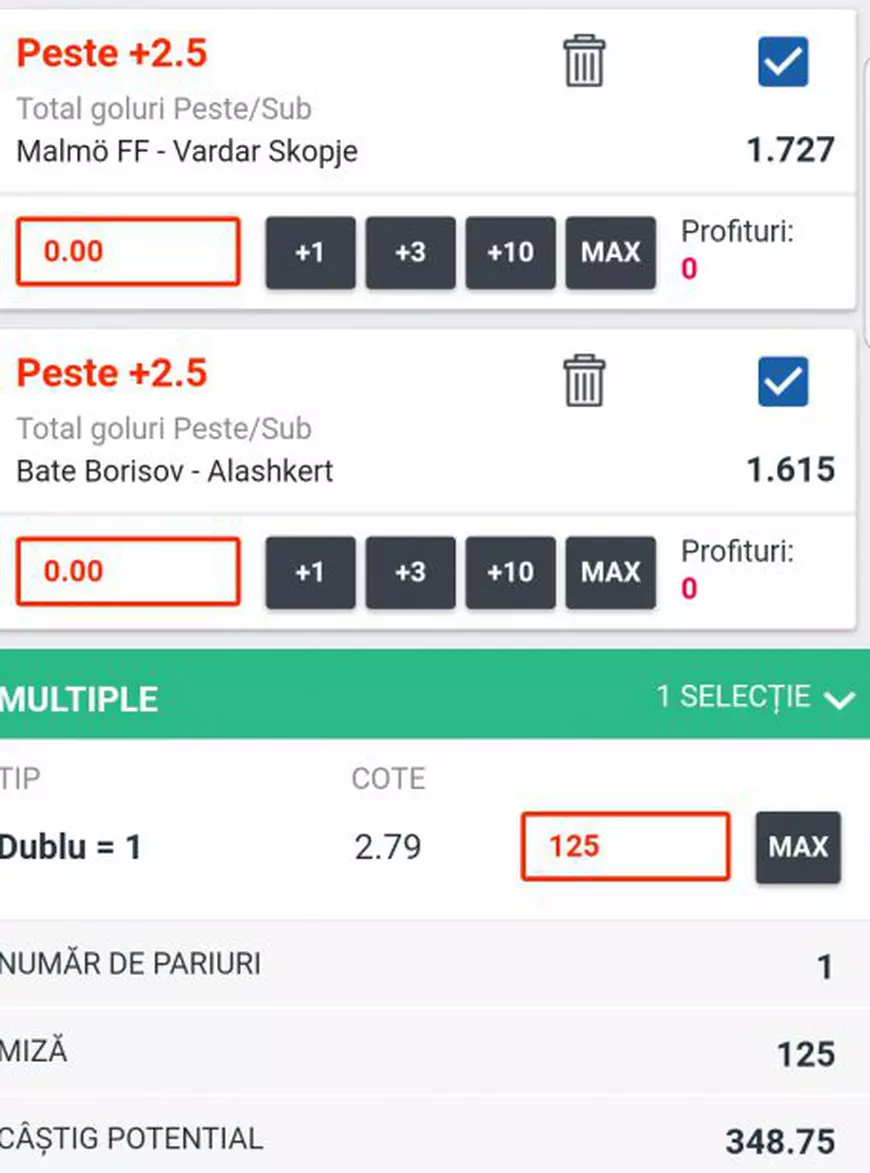Remove the Bate Borisov - Alashkert selection
Viewport: 870px width, 1173px height.
tap(585, 381)
